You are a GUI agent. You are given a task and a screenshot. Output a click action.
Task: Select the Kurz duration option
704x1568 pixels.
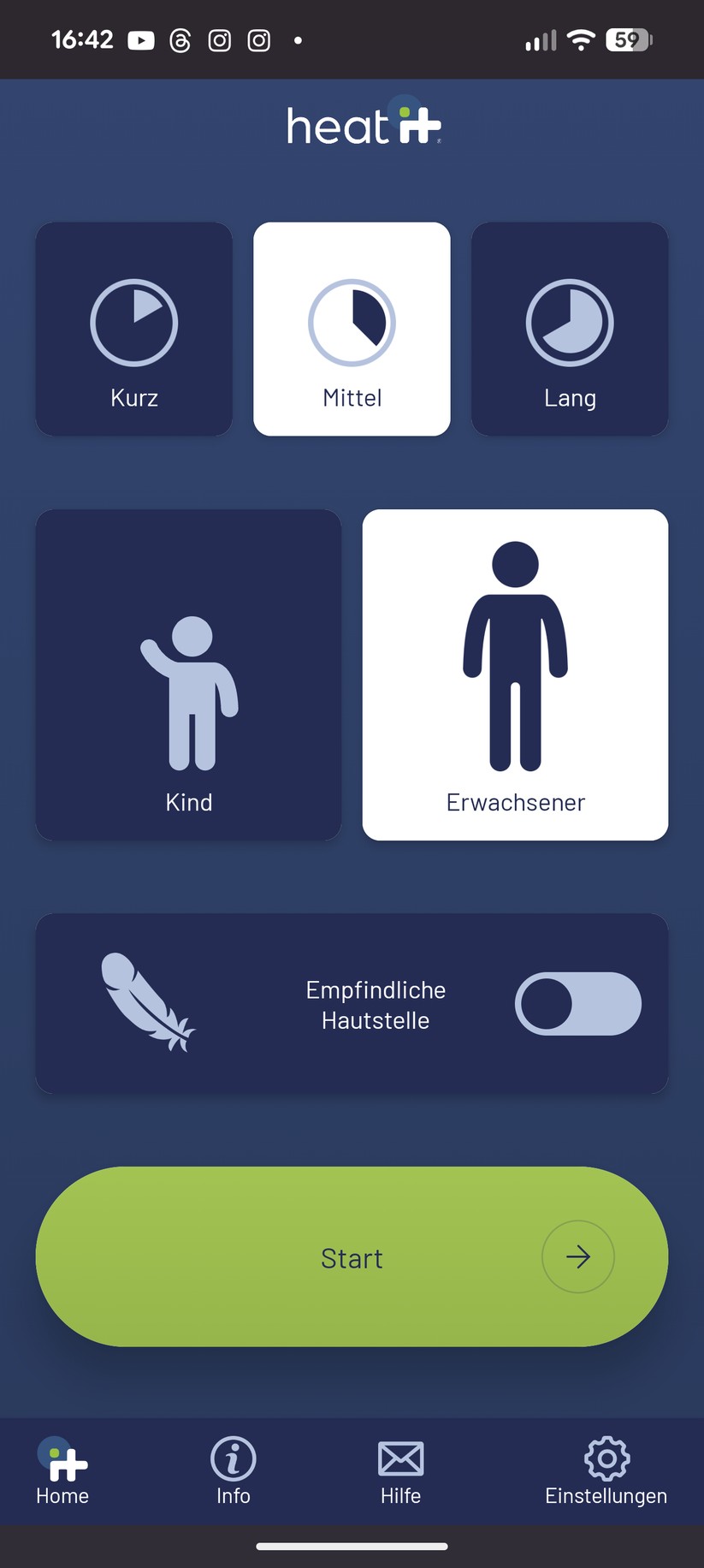[x=134, y=330]
